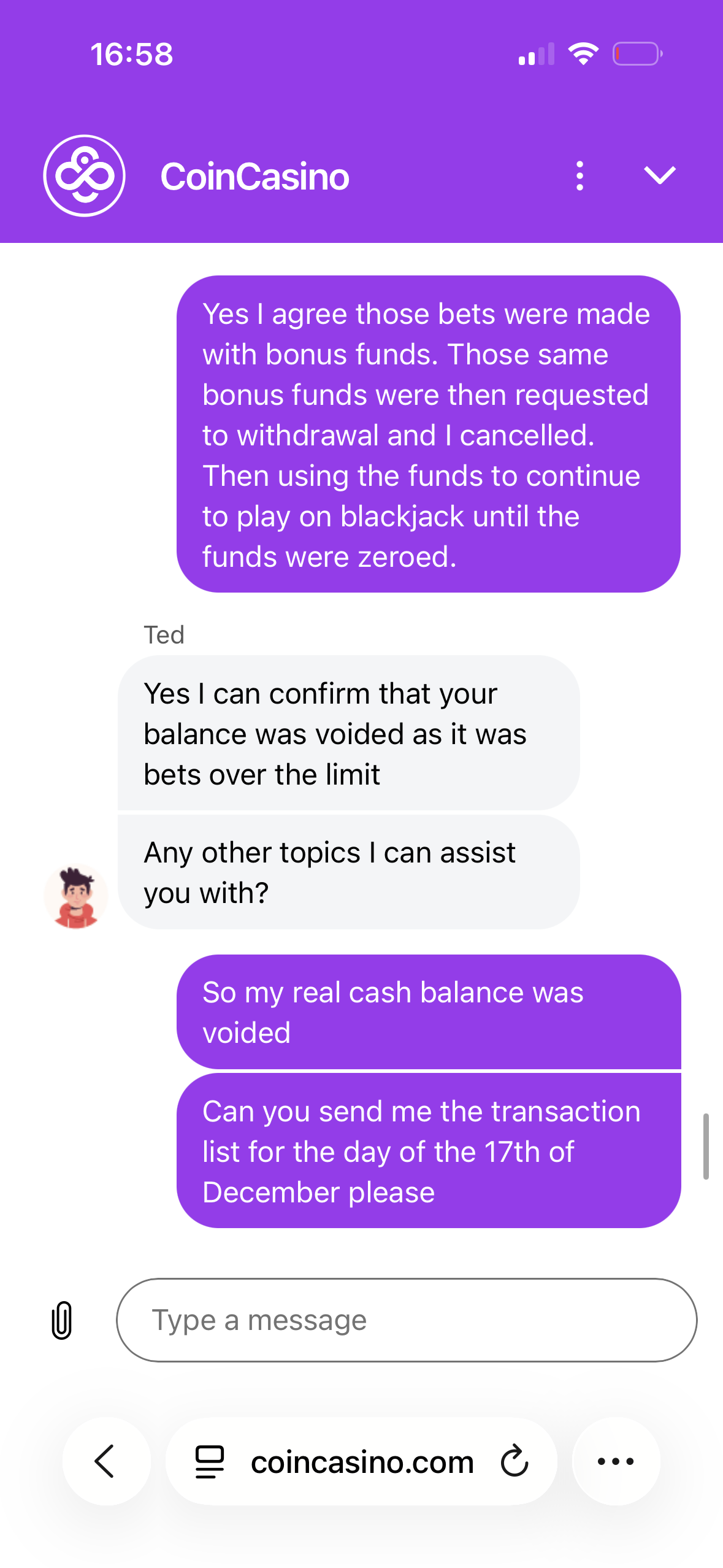Focus the Type a message field

coord(406,1320)
